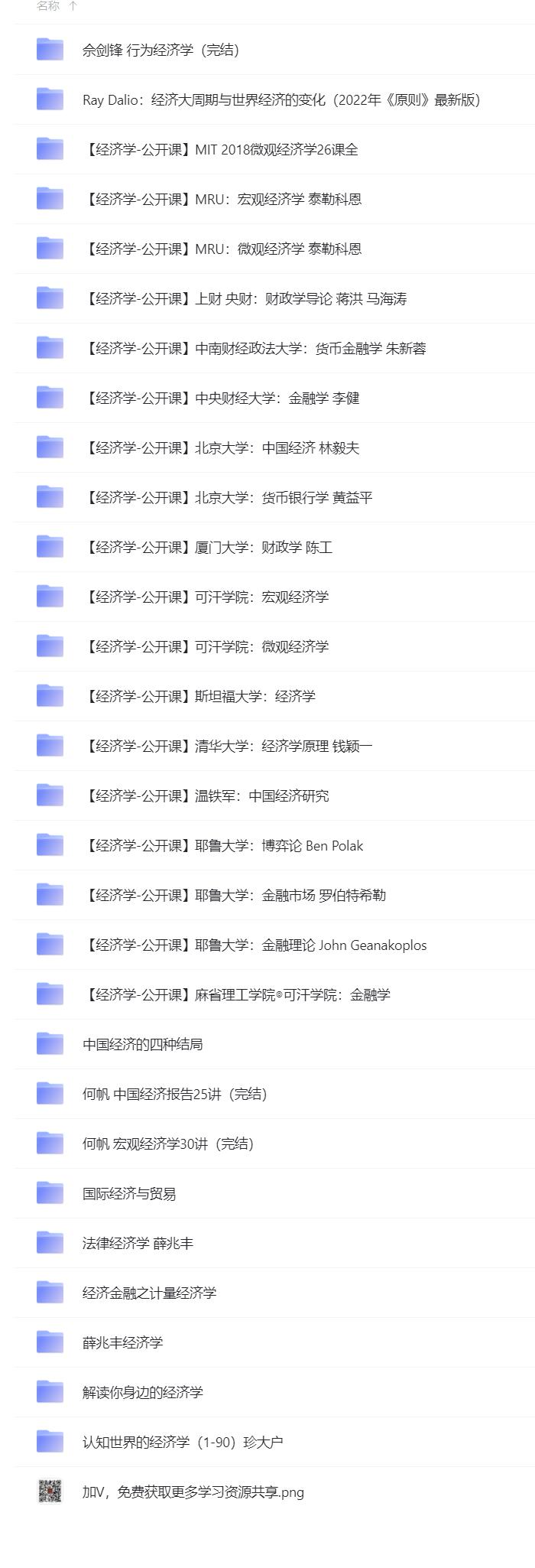Open 耶鲁大学：金融理论 John Geanakoplos folder

pyautogui.click(x=255, y=945)
